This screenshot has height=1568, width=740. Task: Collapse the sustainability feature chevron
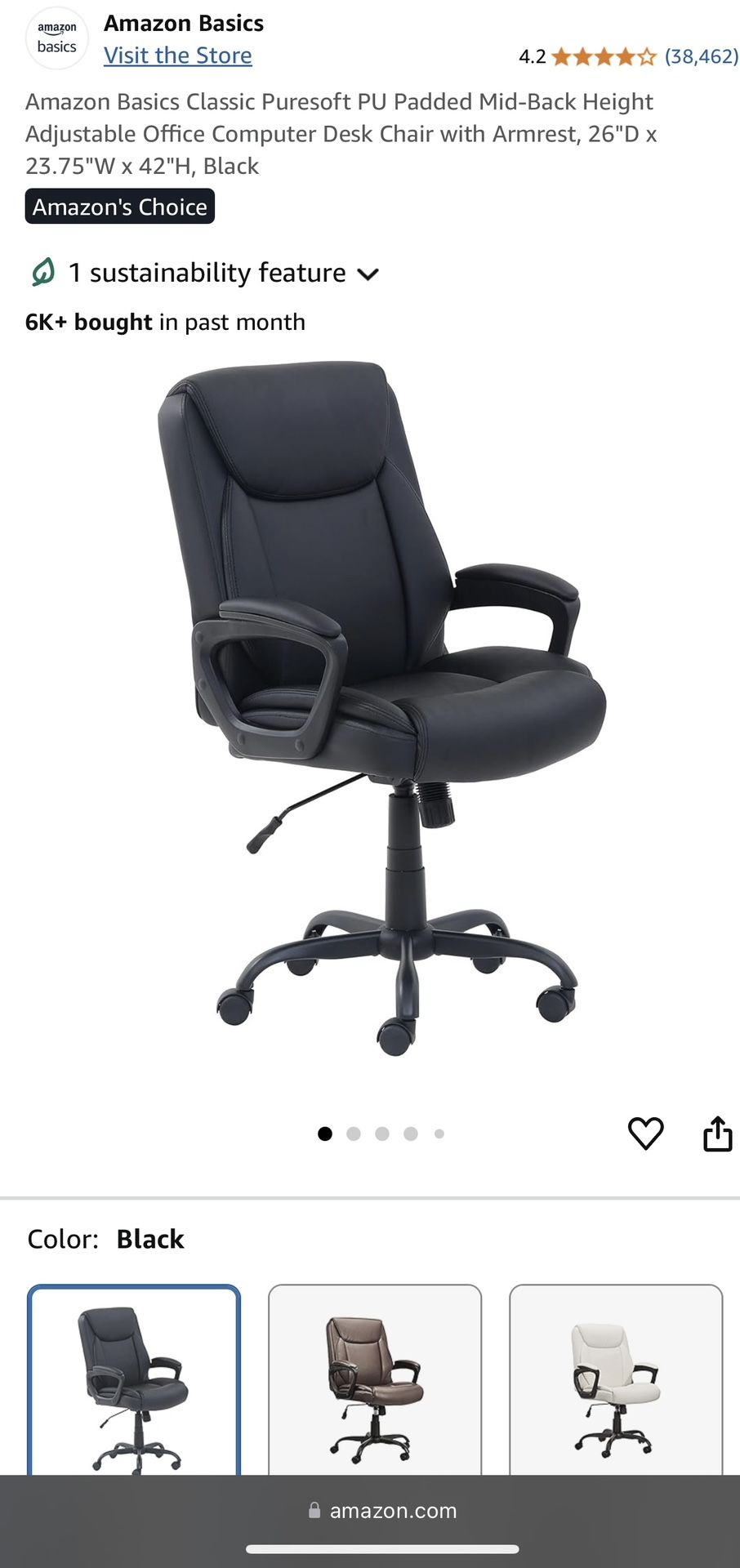coord(368,274)
